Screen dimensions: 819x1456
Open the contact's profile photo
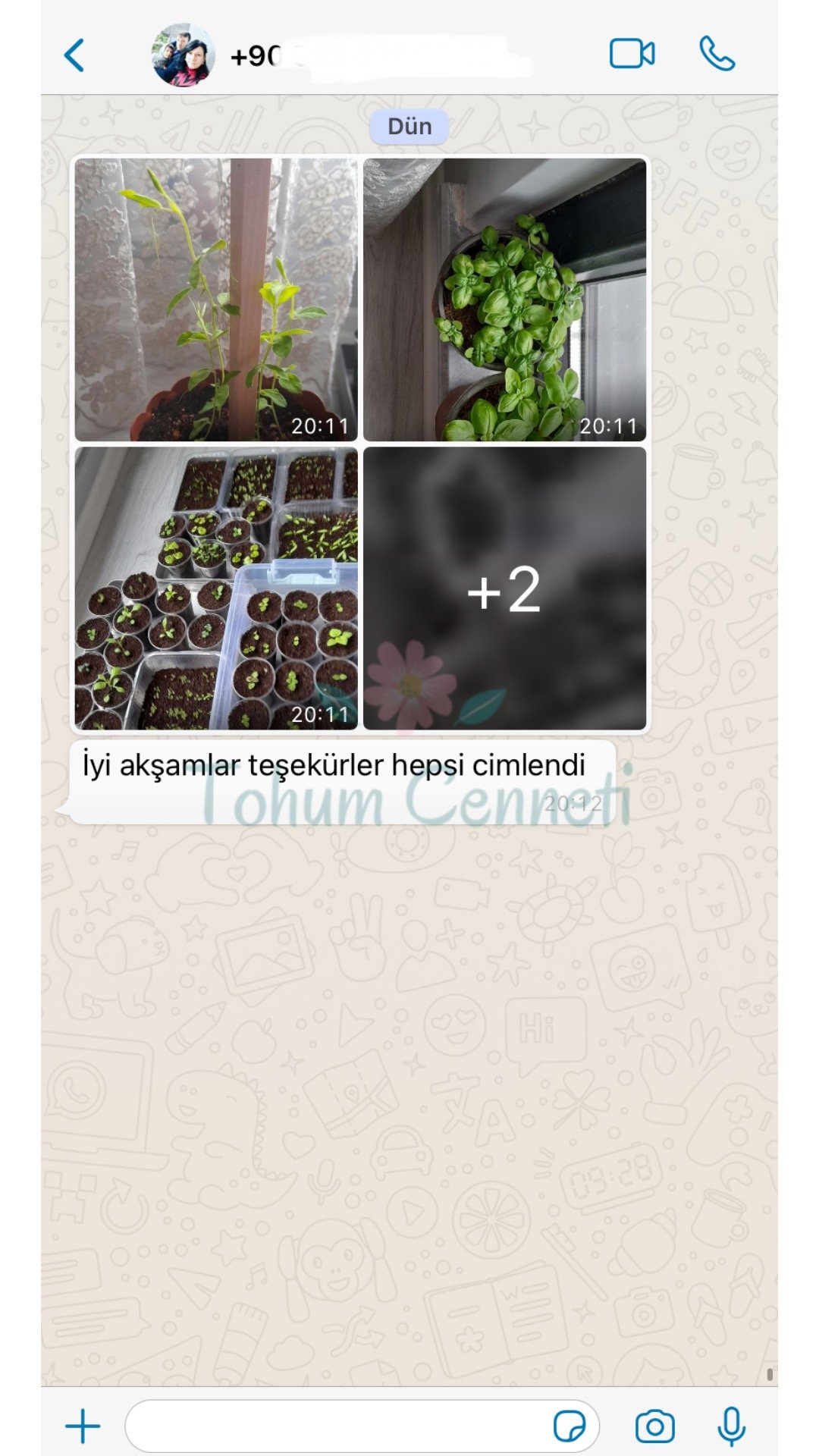pos(183,55)
